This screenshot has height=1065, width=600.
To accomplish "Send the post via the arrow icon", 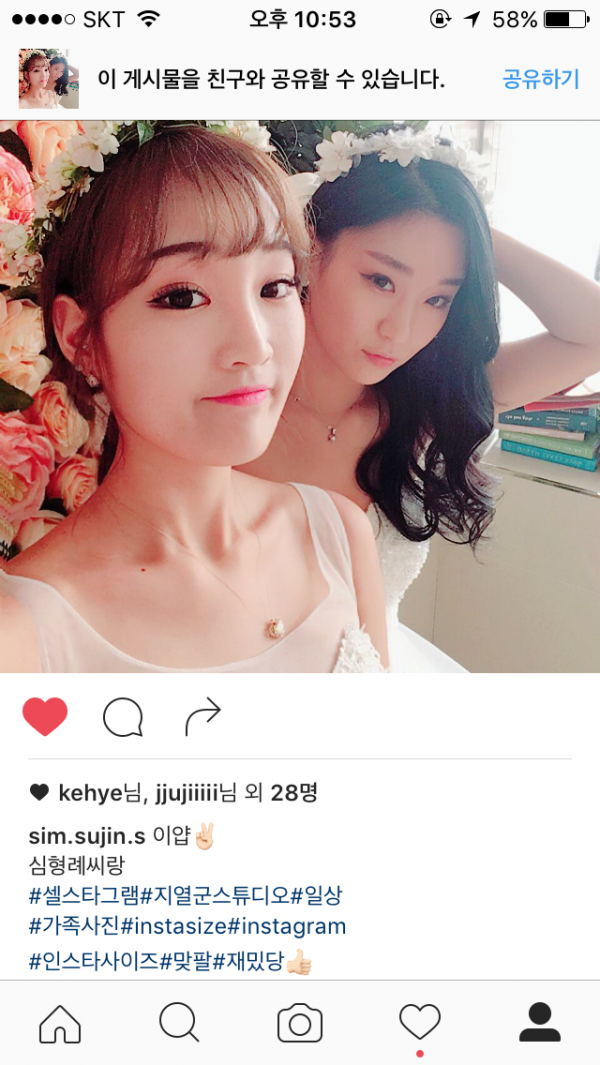I will tap(203, 717).
